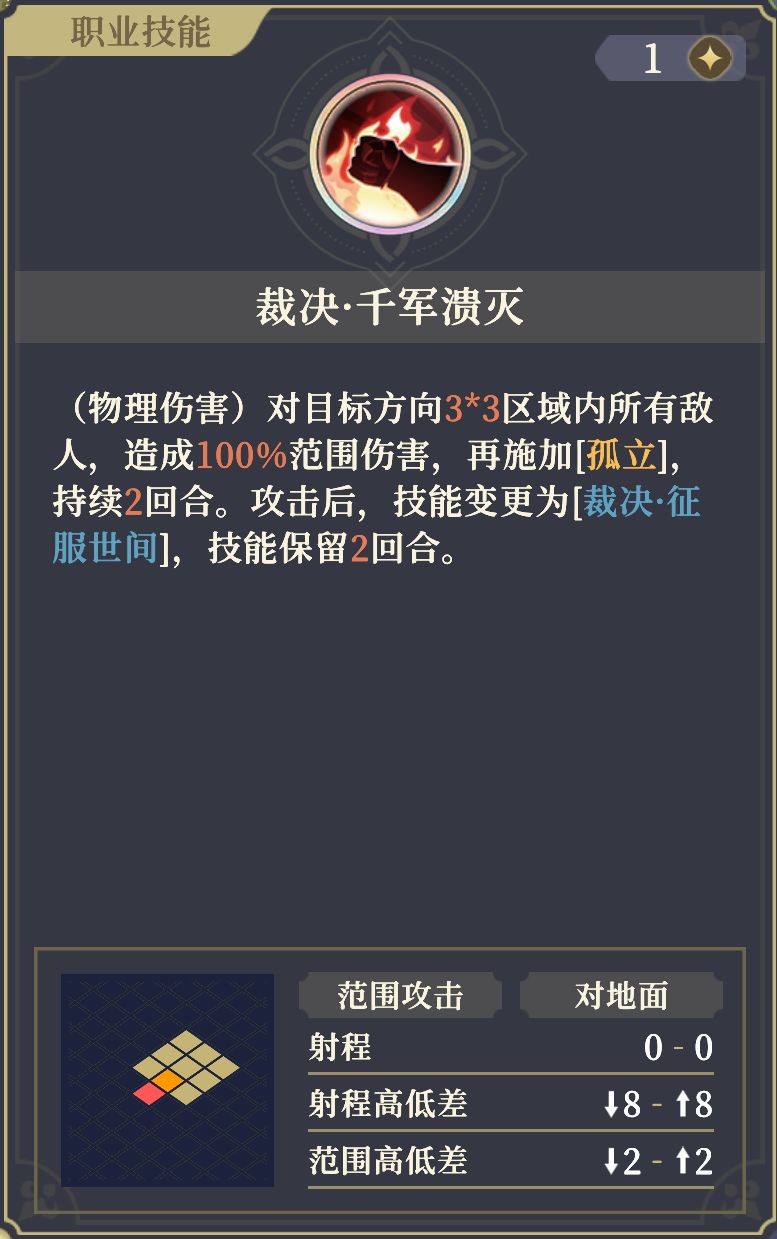Click the skill level counter showing 1

click(652, 57)
